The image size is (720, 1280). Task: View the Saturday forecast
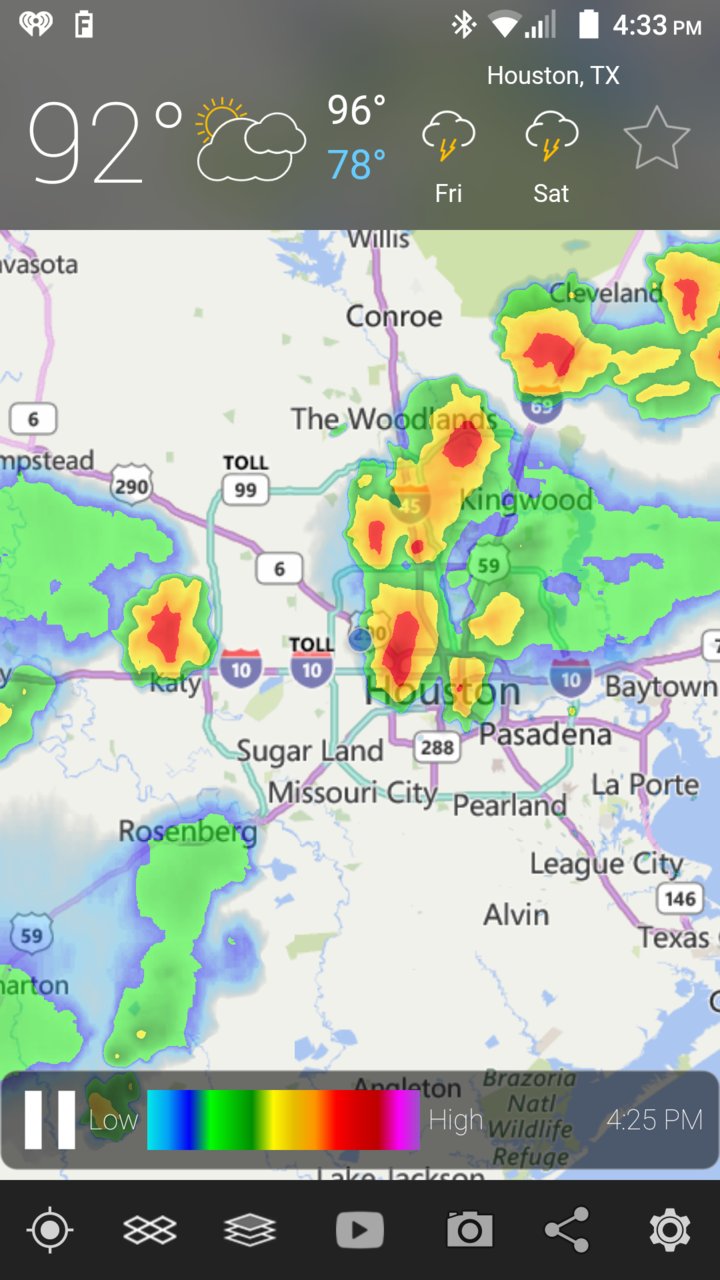click(551, 155)
